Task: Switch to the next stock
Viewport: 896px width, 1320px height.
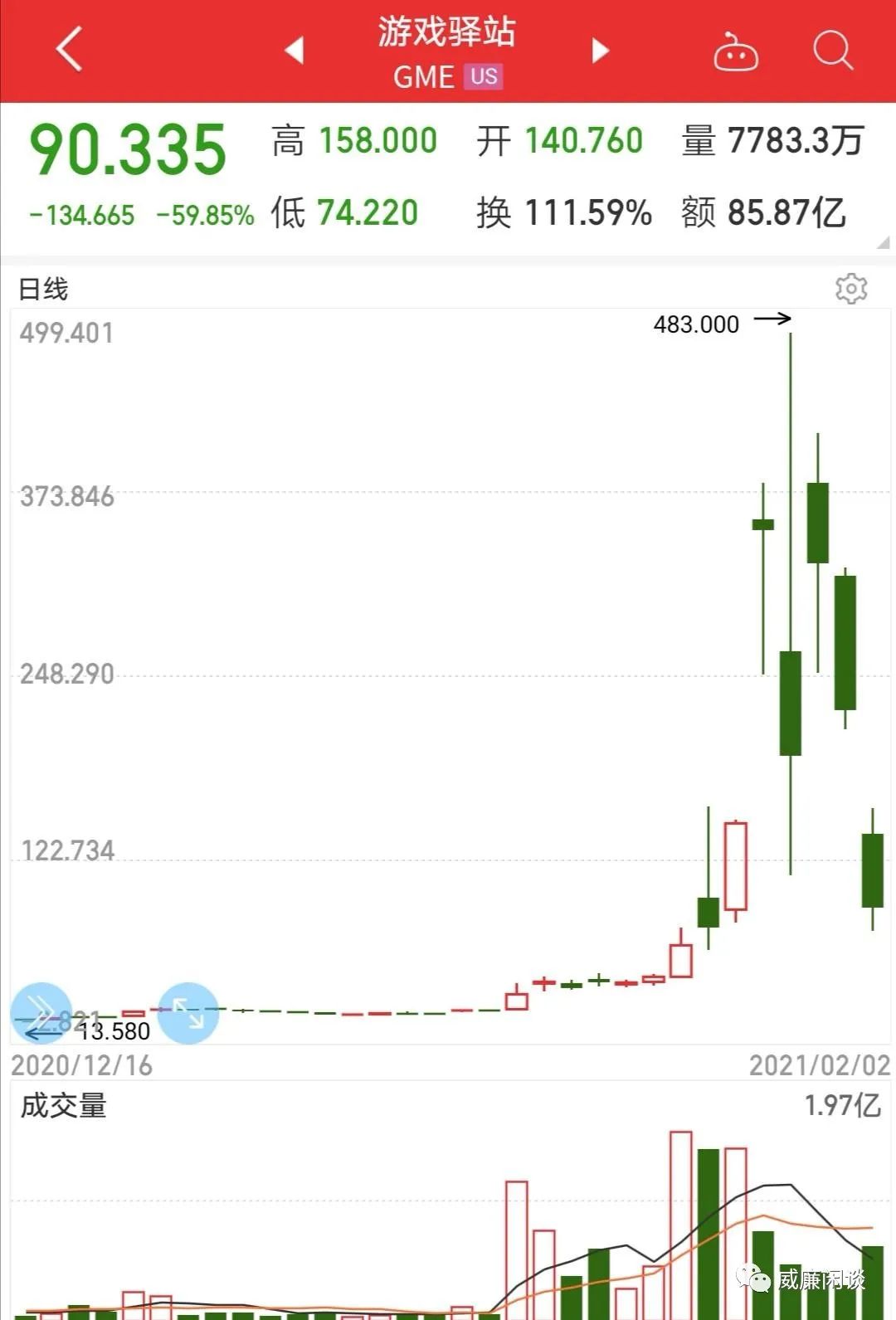Action: click(x=600, y=51)
